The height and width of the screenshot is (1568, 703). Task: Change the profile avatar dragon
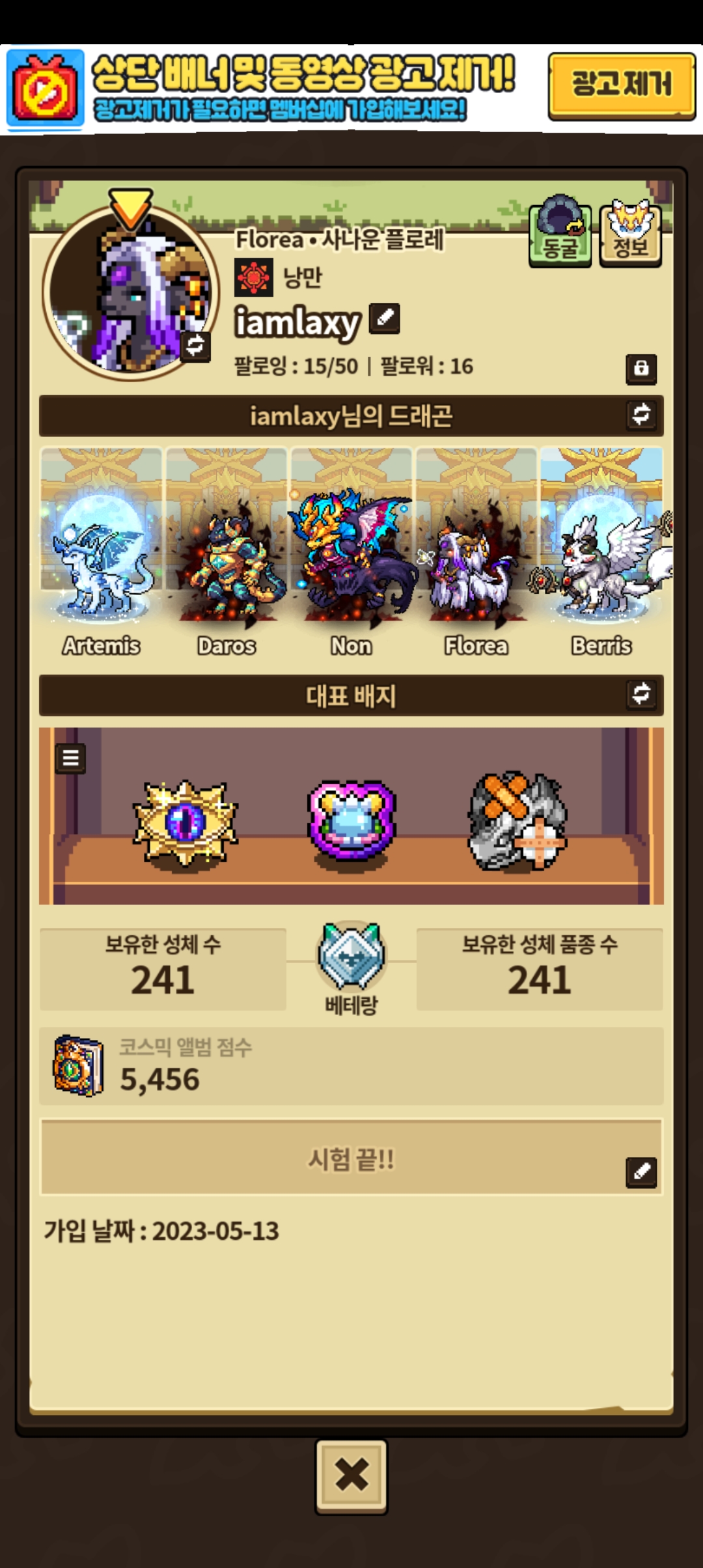coord(195,346)
